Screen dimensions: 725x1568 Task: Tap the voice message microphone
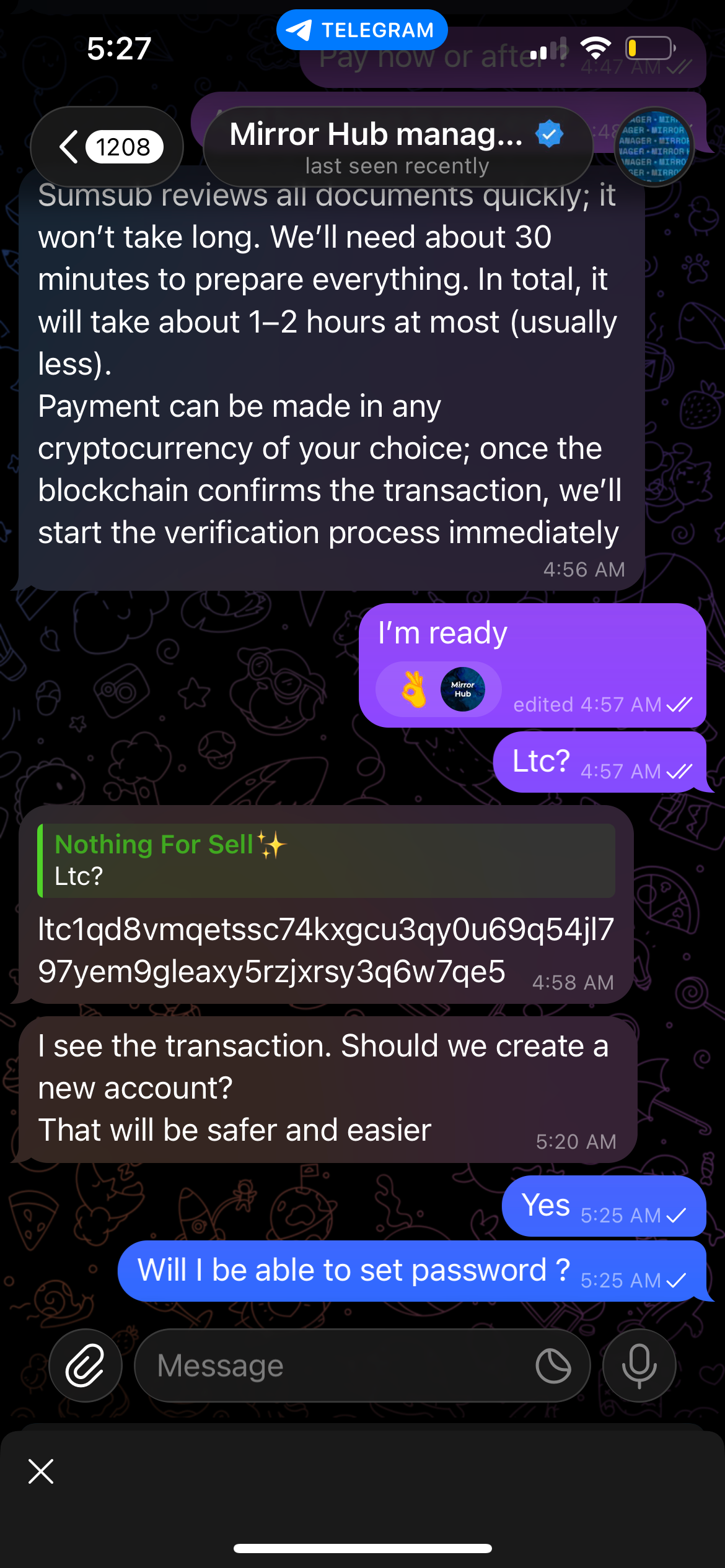[639, 1365]
